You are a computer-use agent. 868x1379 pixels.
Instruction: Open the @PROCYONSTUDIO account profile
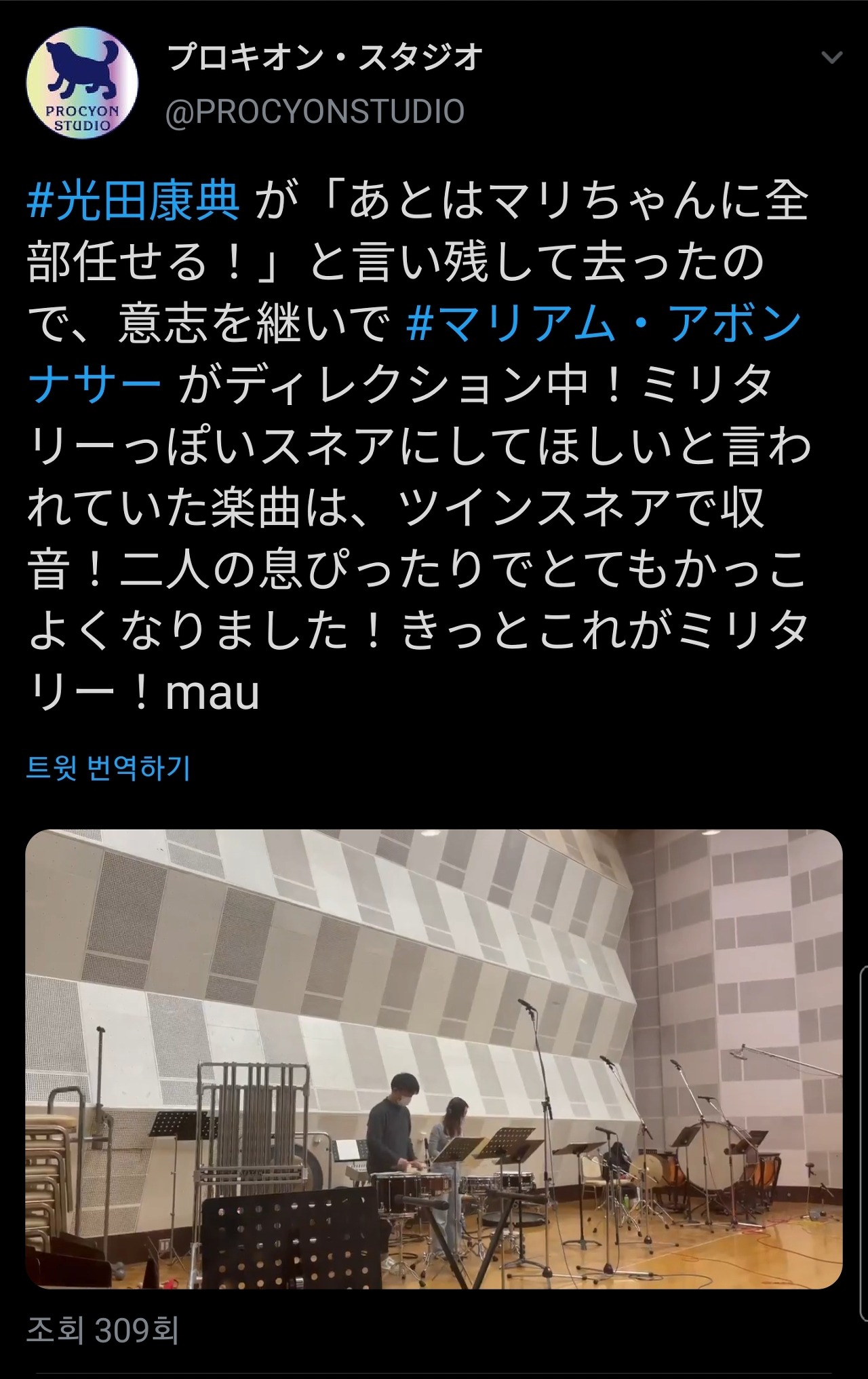pos(315,112)
